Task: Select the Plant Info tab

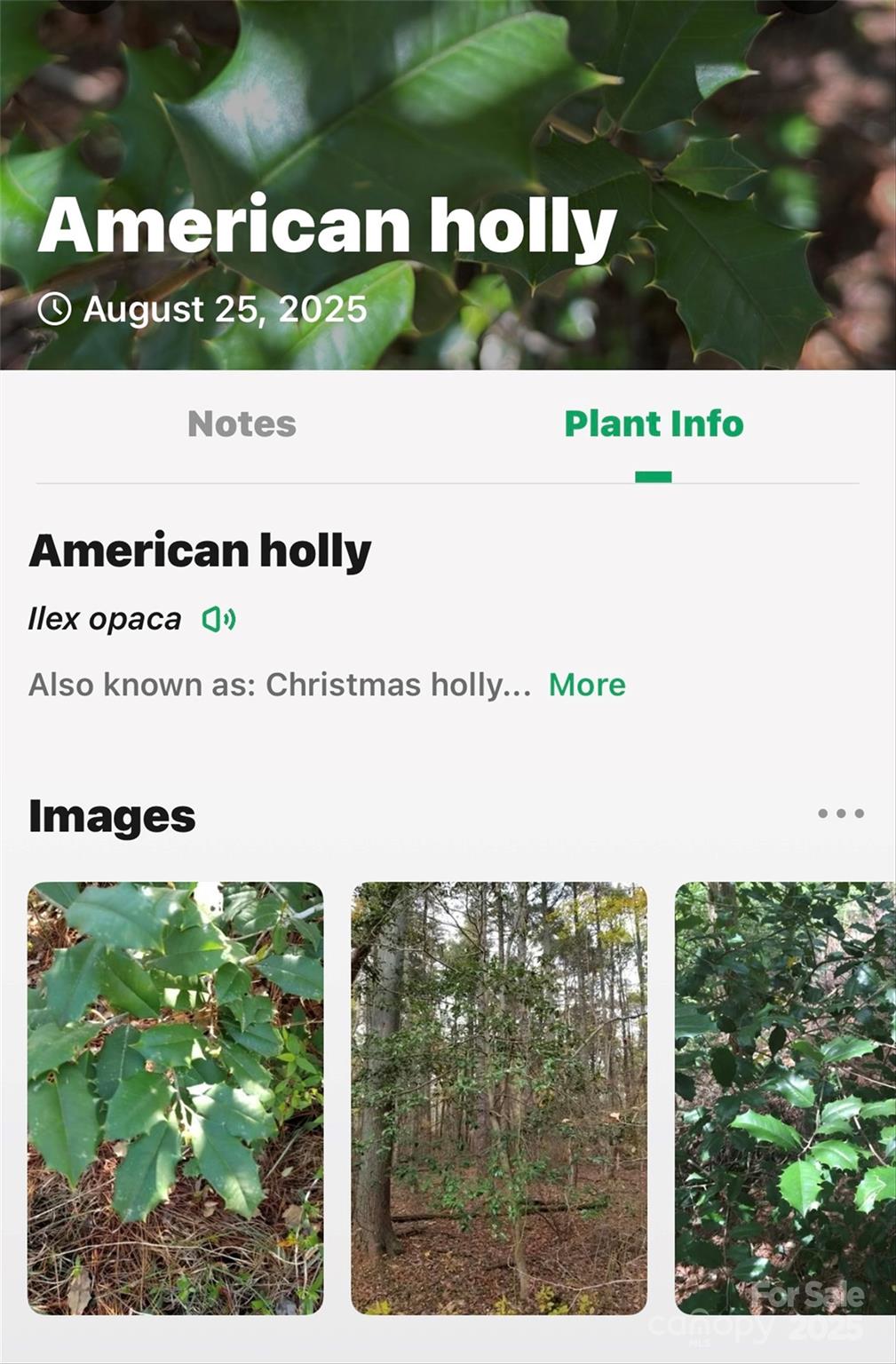Action: point(654,424)
